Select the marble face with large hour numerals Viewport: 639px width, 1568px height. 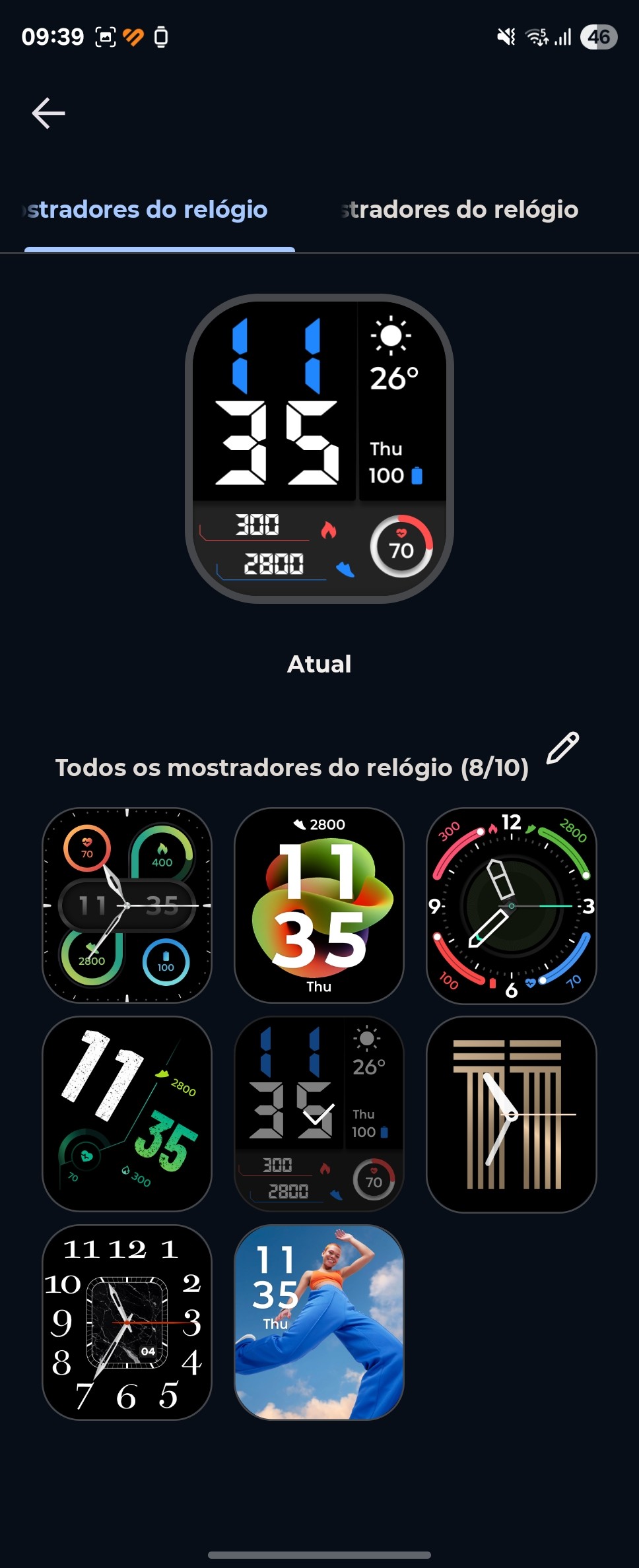tap(127, 1323)
